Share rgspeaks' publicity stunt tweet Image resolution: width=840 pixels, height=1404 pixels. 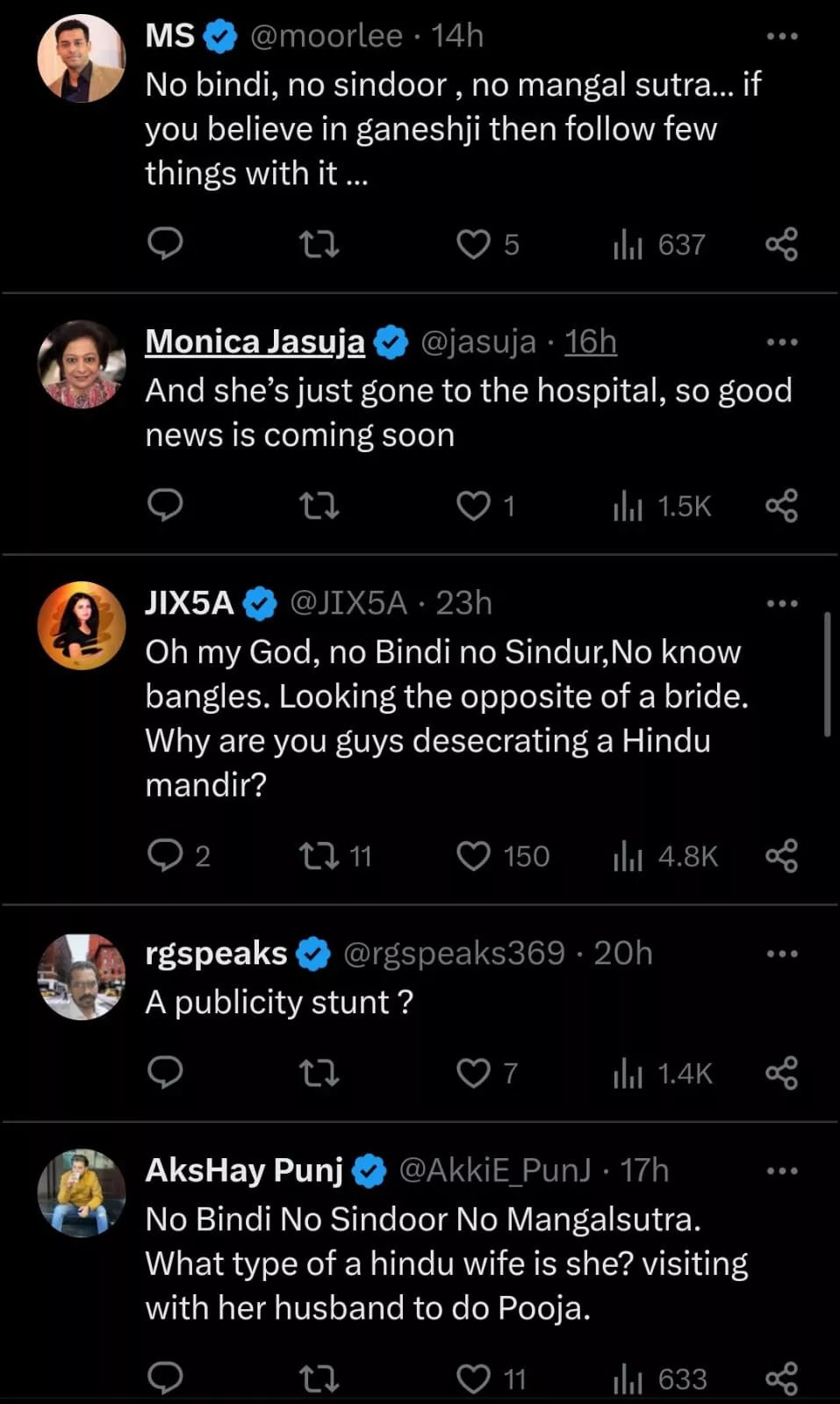pos(781,1073)
